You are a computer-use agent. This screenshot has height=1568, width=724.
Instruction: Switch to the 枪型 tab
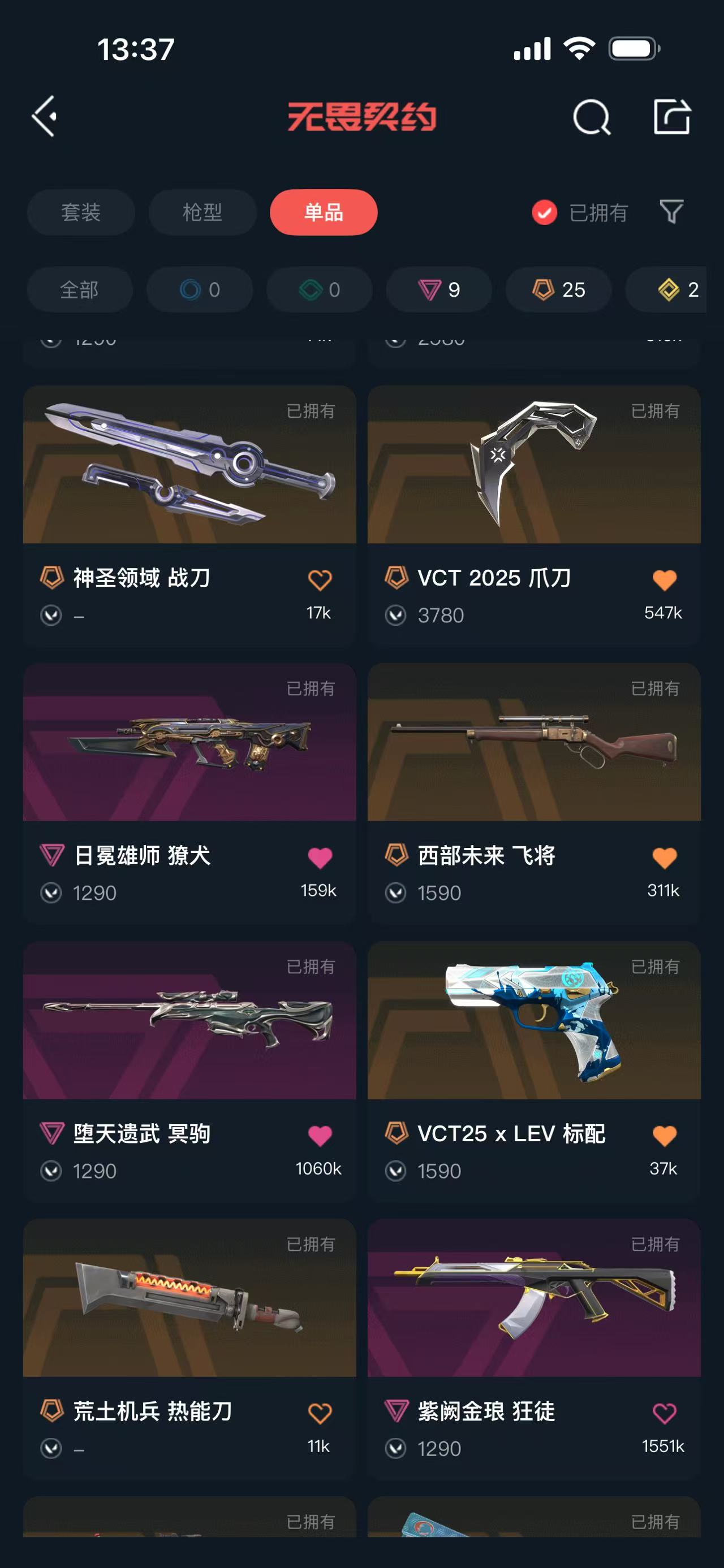pyautogui.click(x=202, y=213)
